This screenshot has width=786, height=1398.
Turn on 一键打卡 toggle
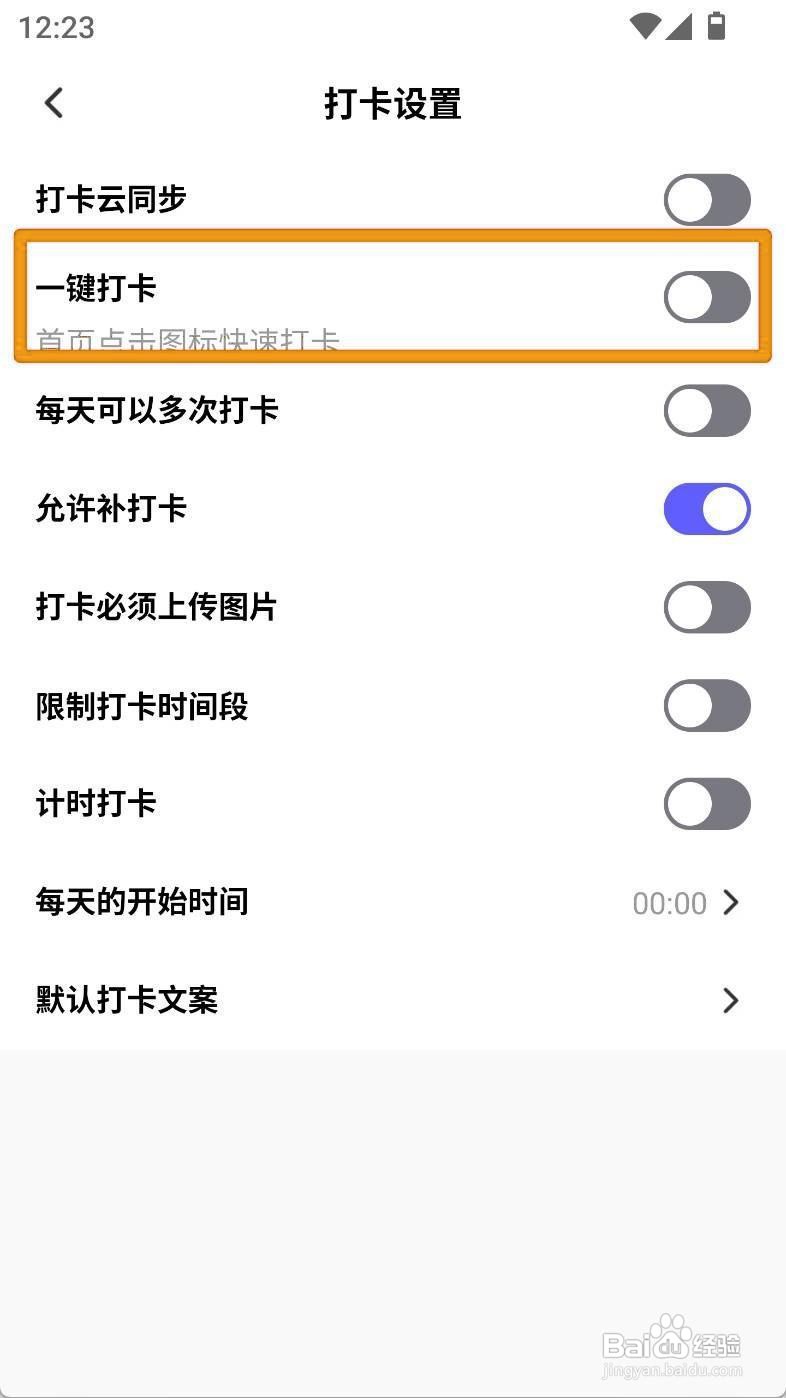click(x=707, y=297)
